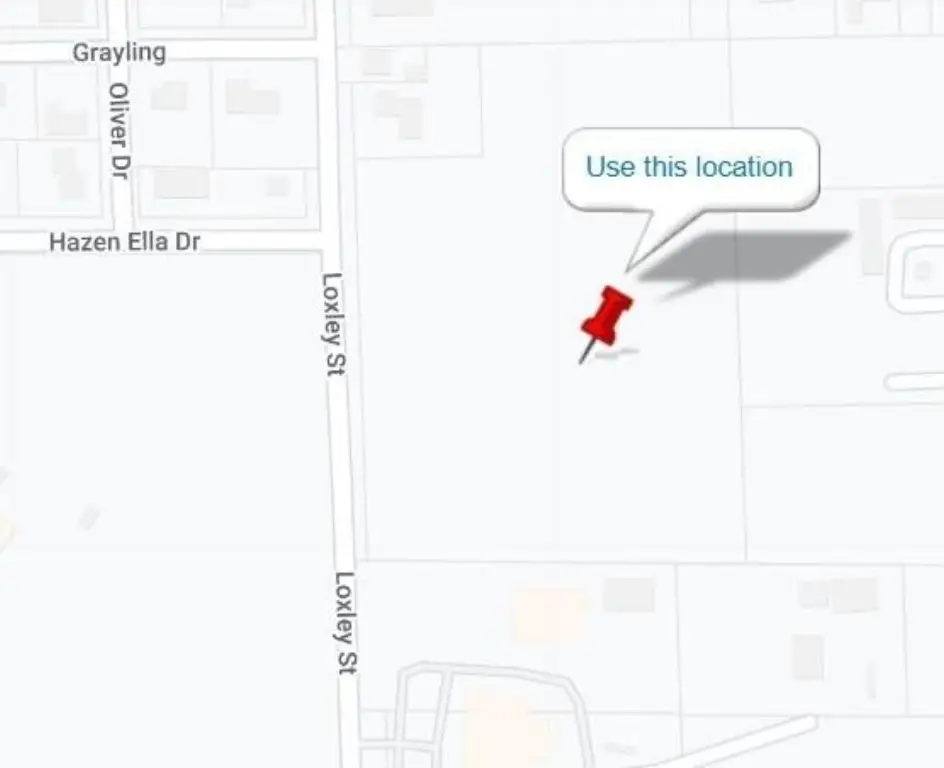This screenshot has width=944, height=768.
Task: Tap the 'Use this location' bubble
Action: click(690, 168)
